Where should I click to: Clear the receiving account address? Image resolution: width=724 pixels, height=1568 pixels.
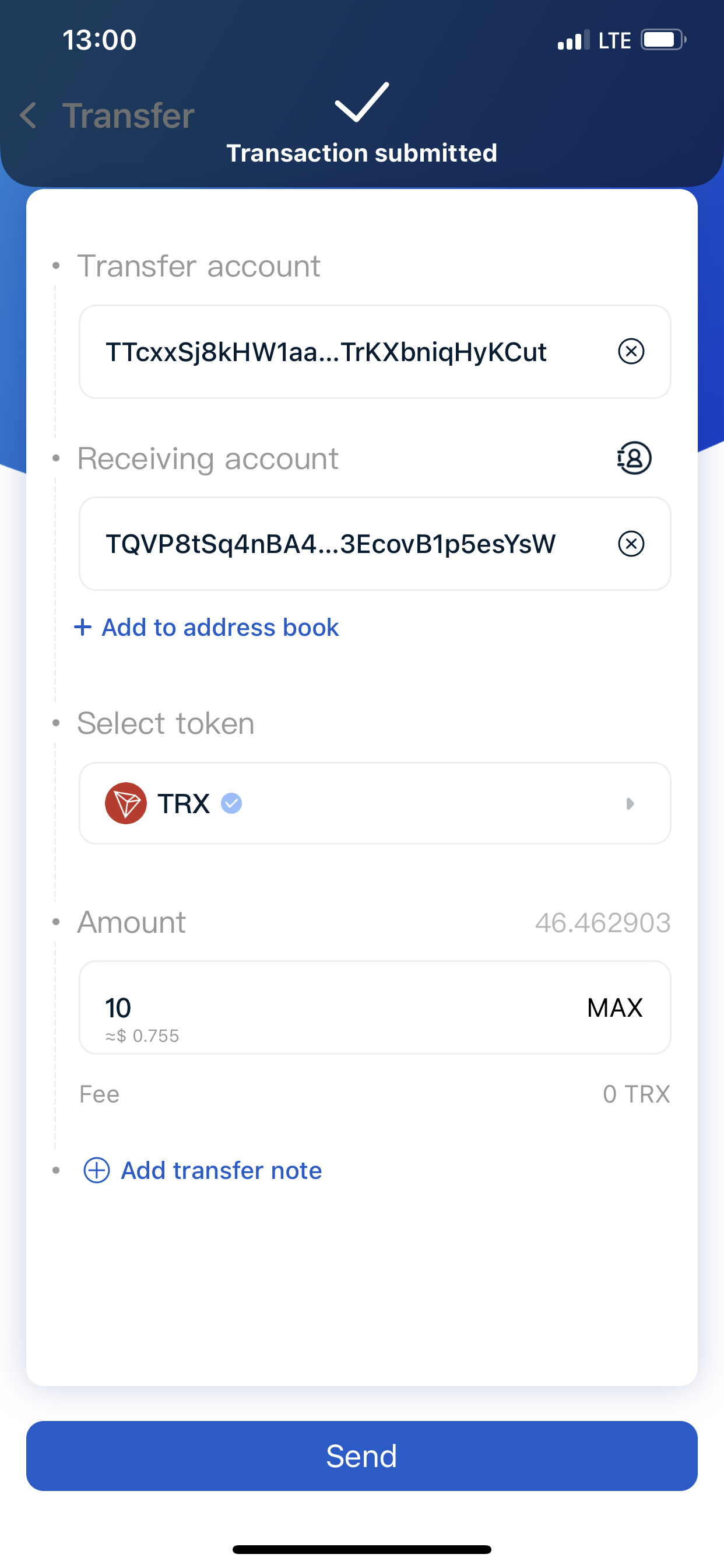pos(631,544)
